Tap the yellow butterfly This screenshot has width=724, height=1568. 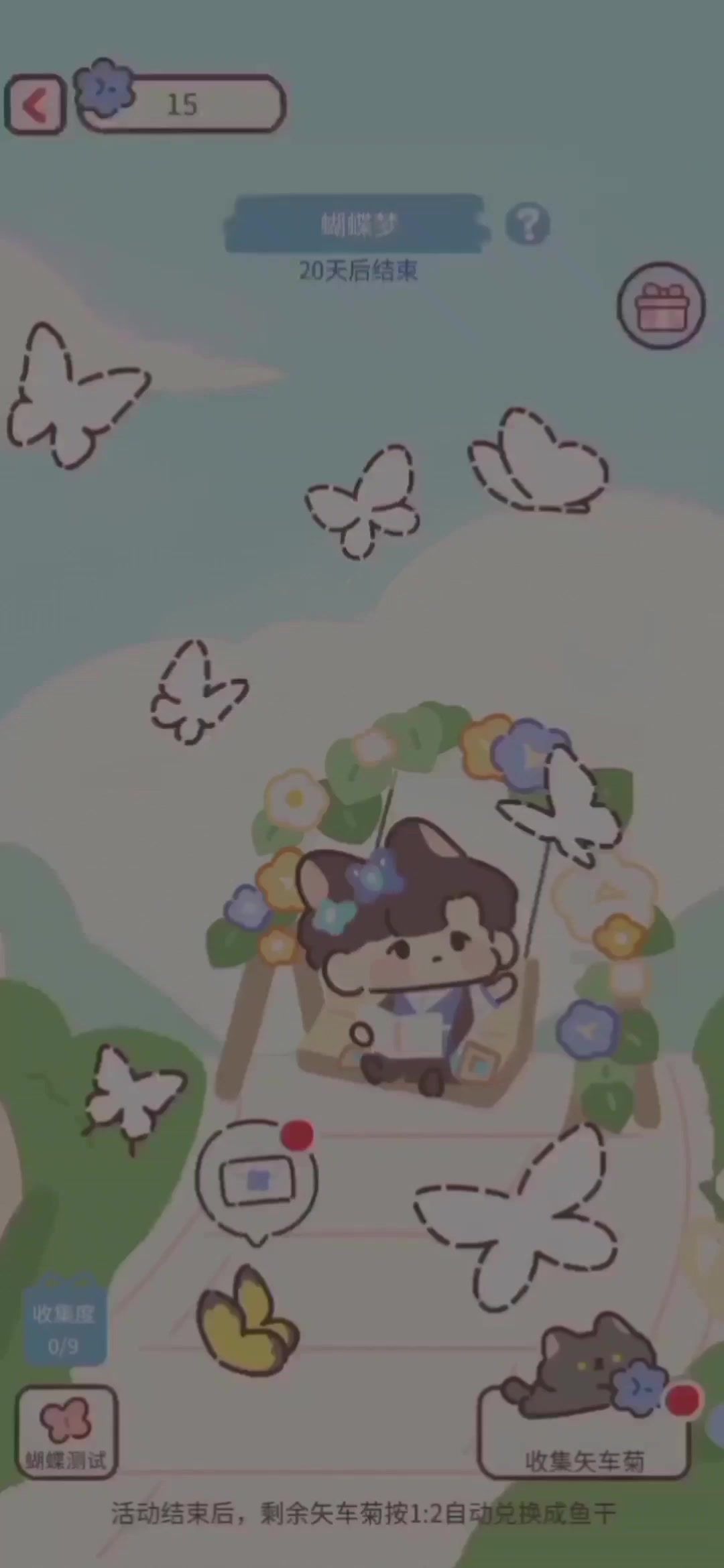pos(246,1320)
